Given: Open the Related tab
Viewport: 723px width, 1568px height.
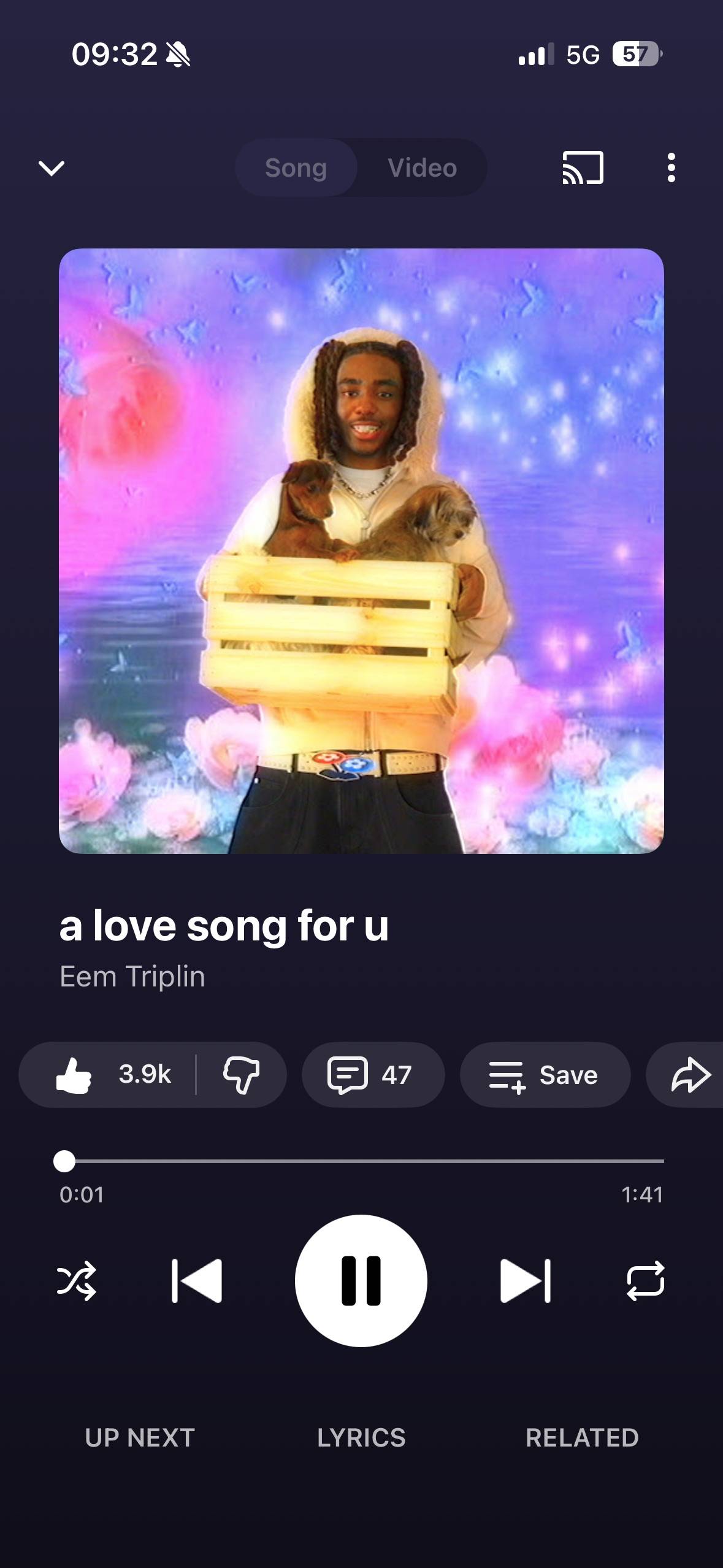Looking at the screenshot, I should [x=582, y=1438].
